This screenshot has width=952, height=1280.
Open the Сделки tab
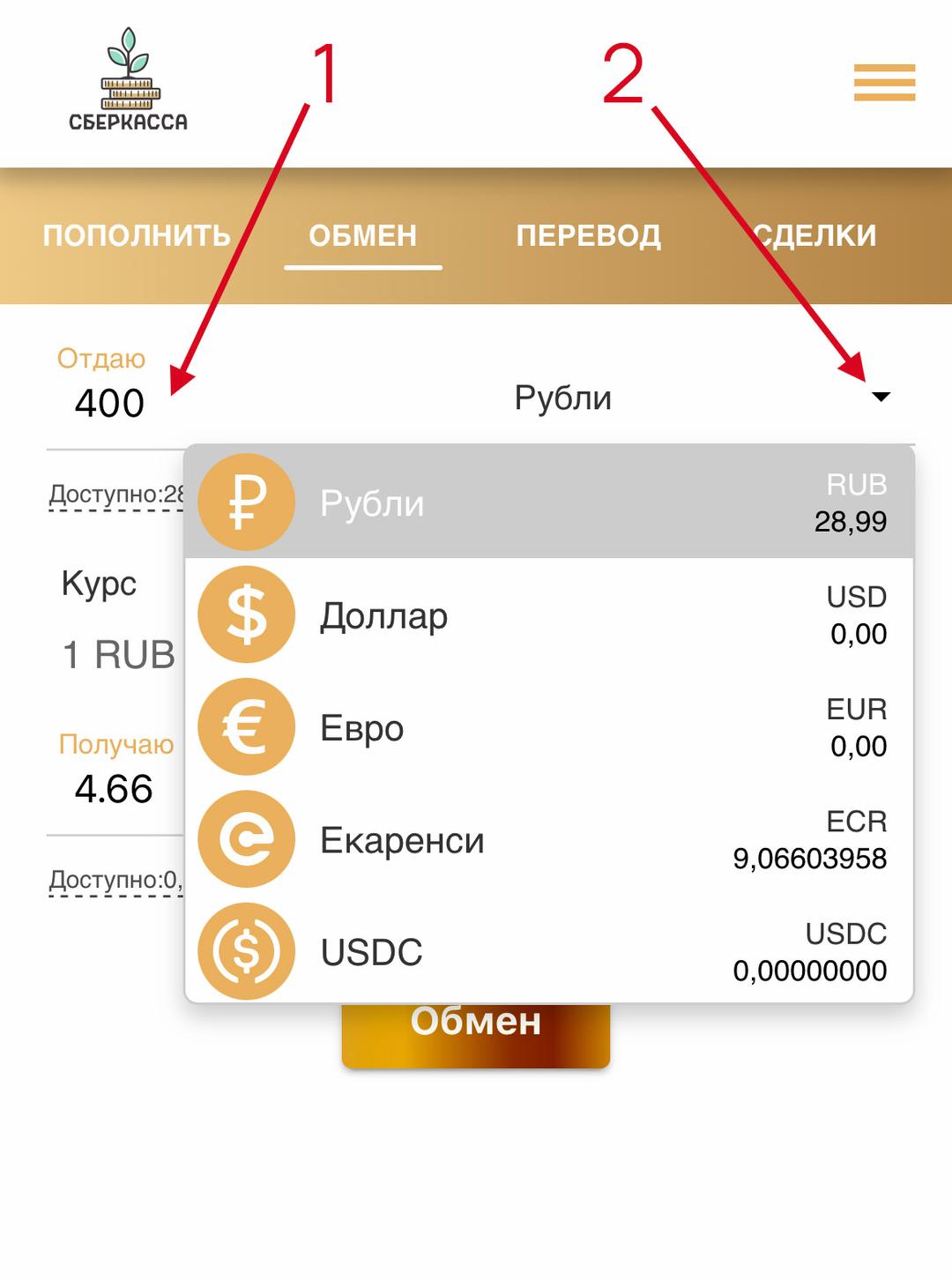point(815,235)
